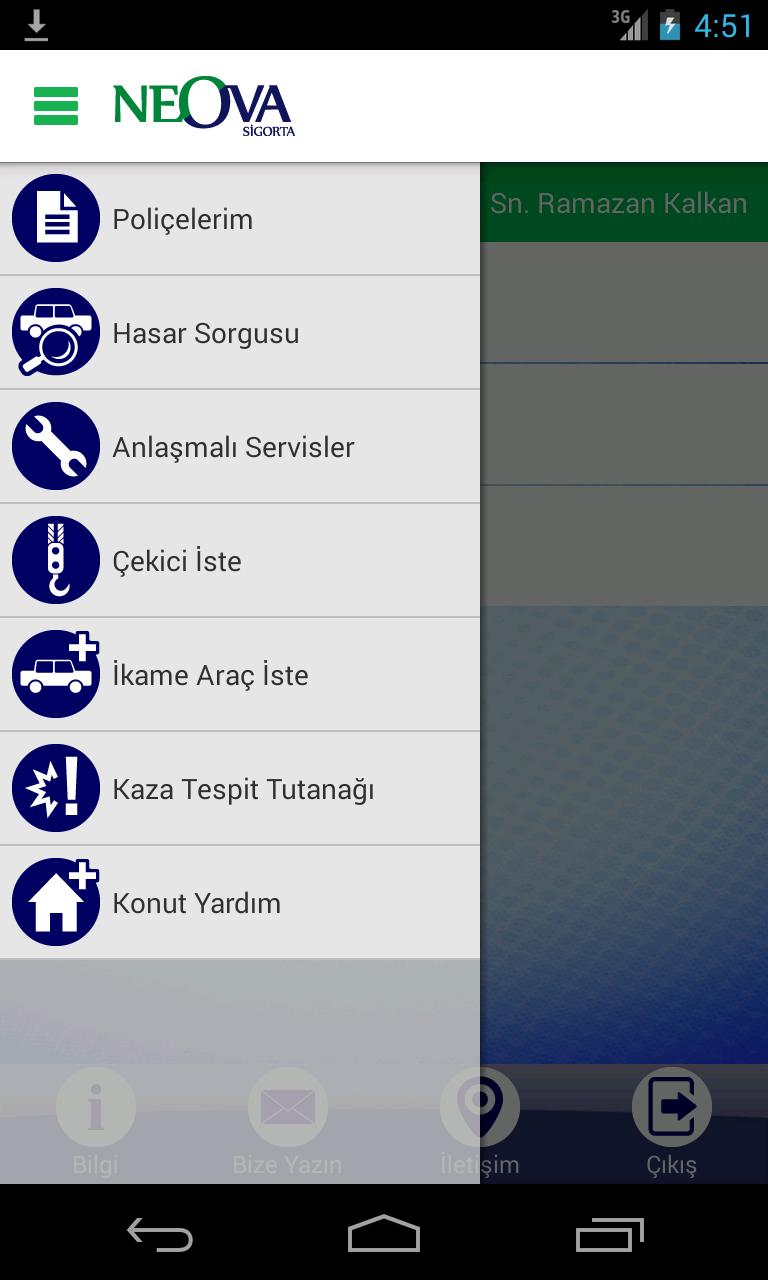Viewport: 768px width, 1280px height.
Task: Go back using the system back button
Action: tap(160, 1235)
